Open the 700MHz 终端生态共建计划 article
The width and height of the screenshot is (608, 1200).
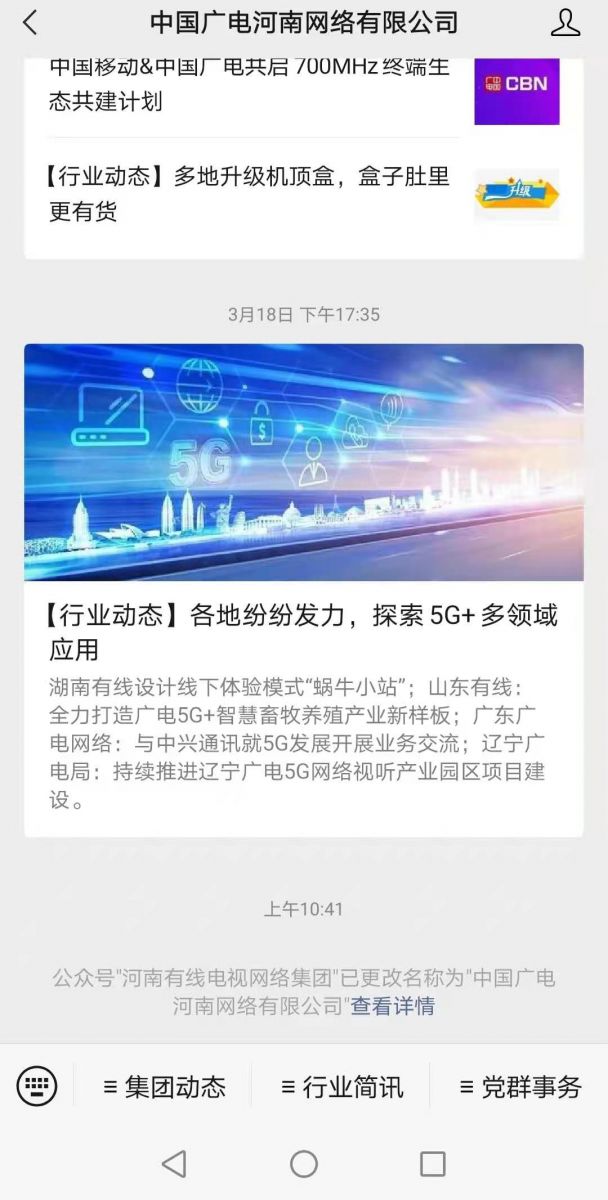coord(250,86)
